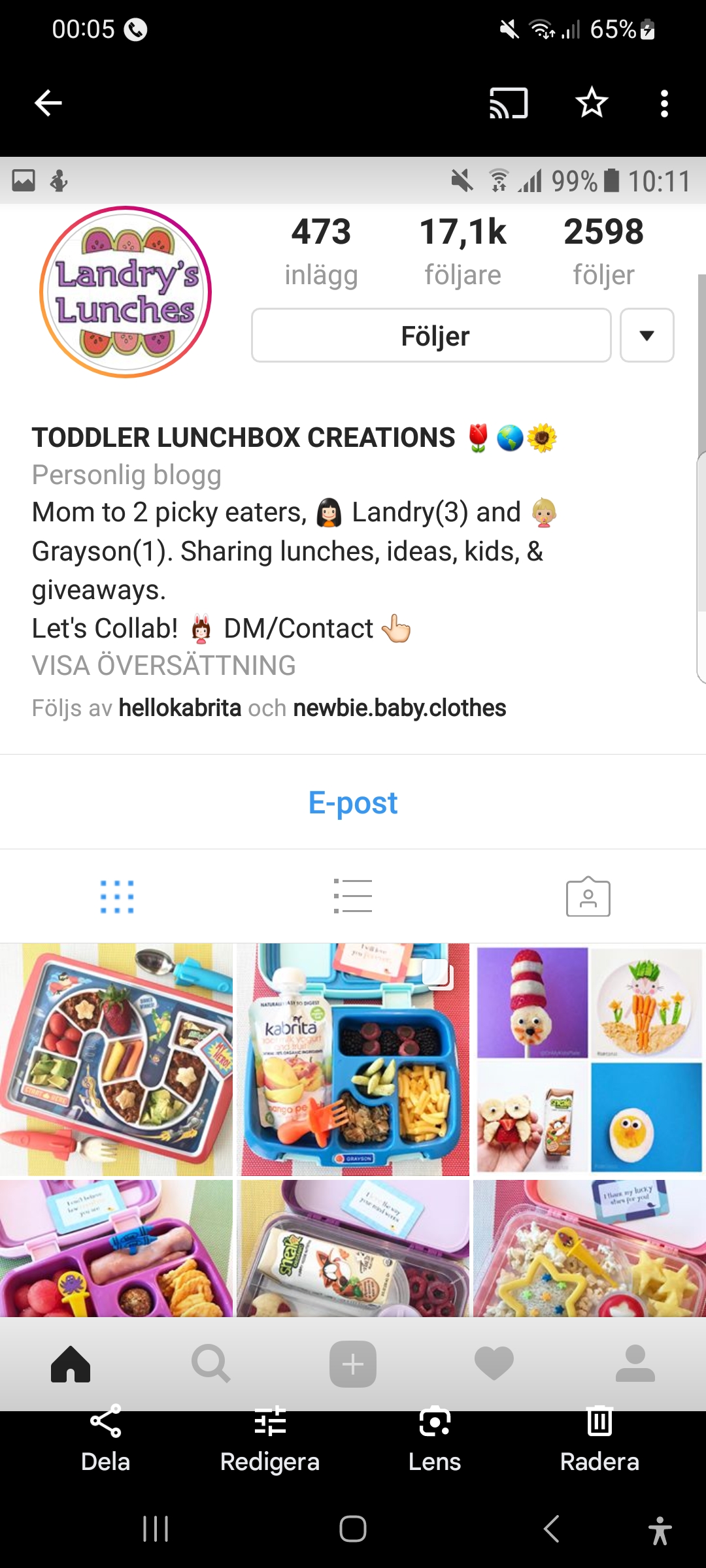Share the image via Dela
This screenshot has height=1568, width=706.
(105, 1440)
